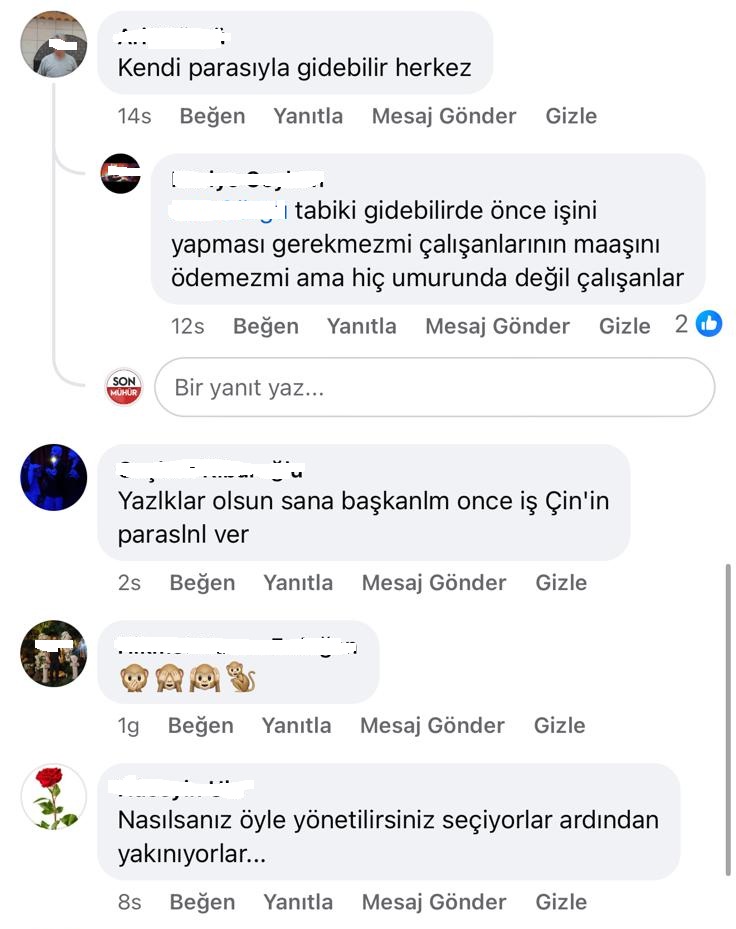Click Yanıtla under the last comment
Image resolution: width=736 pixels, height=929 pixels.
[x=297, y=902]
